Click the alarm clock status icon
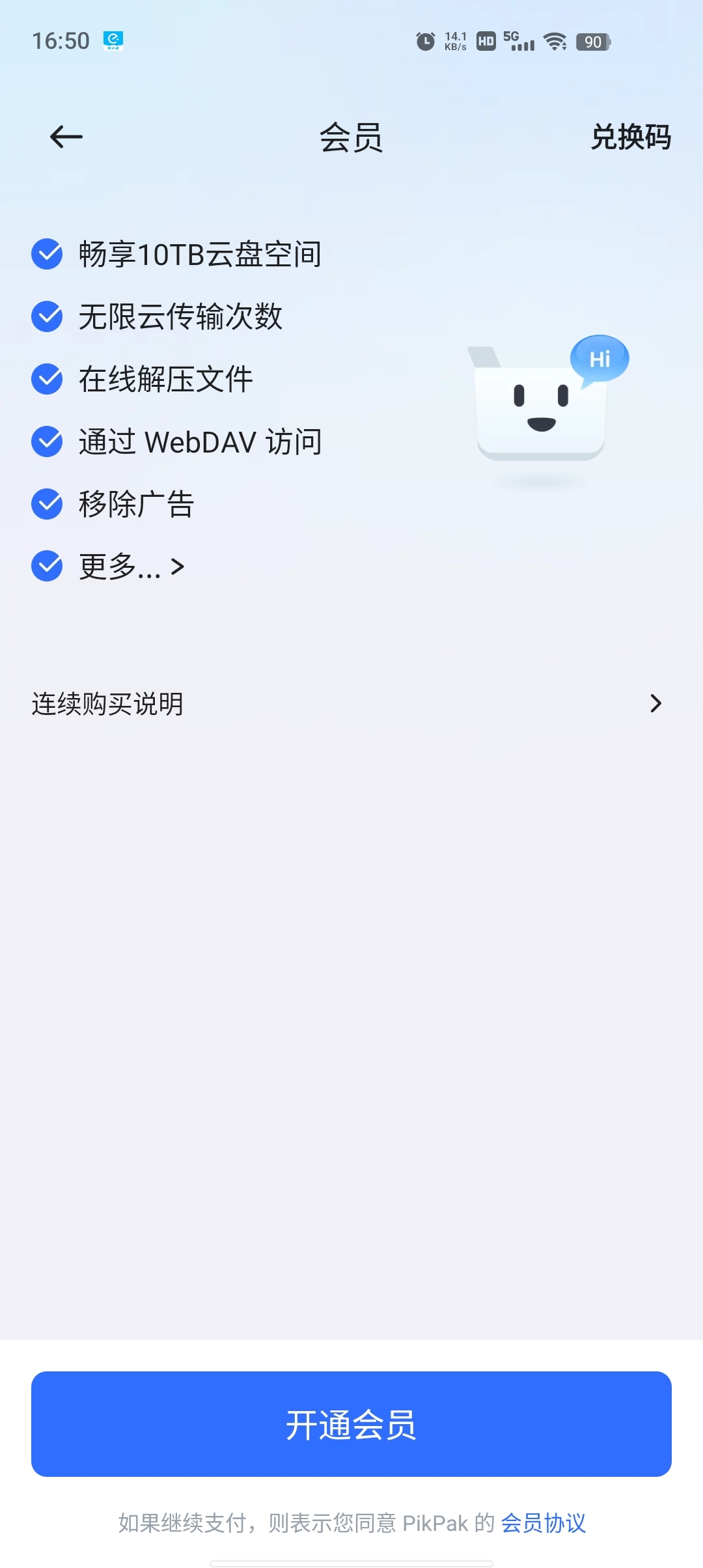The image size is (703, 1568). click(x=424, y=41)
